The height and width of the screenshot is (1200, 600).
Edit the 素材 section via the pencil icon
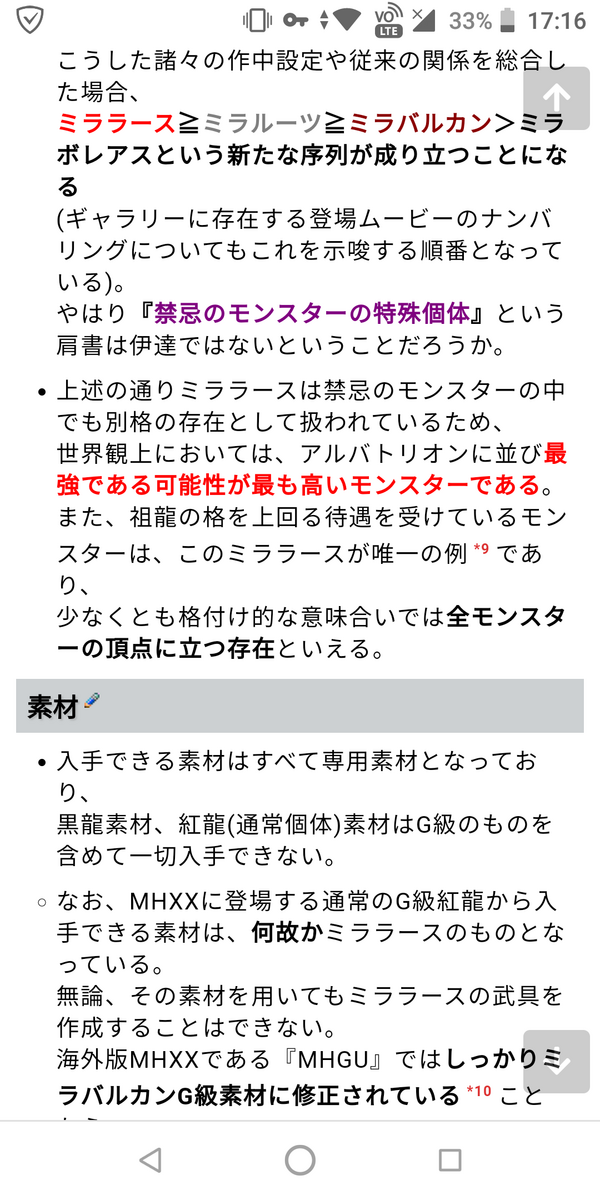[93, 701]
